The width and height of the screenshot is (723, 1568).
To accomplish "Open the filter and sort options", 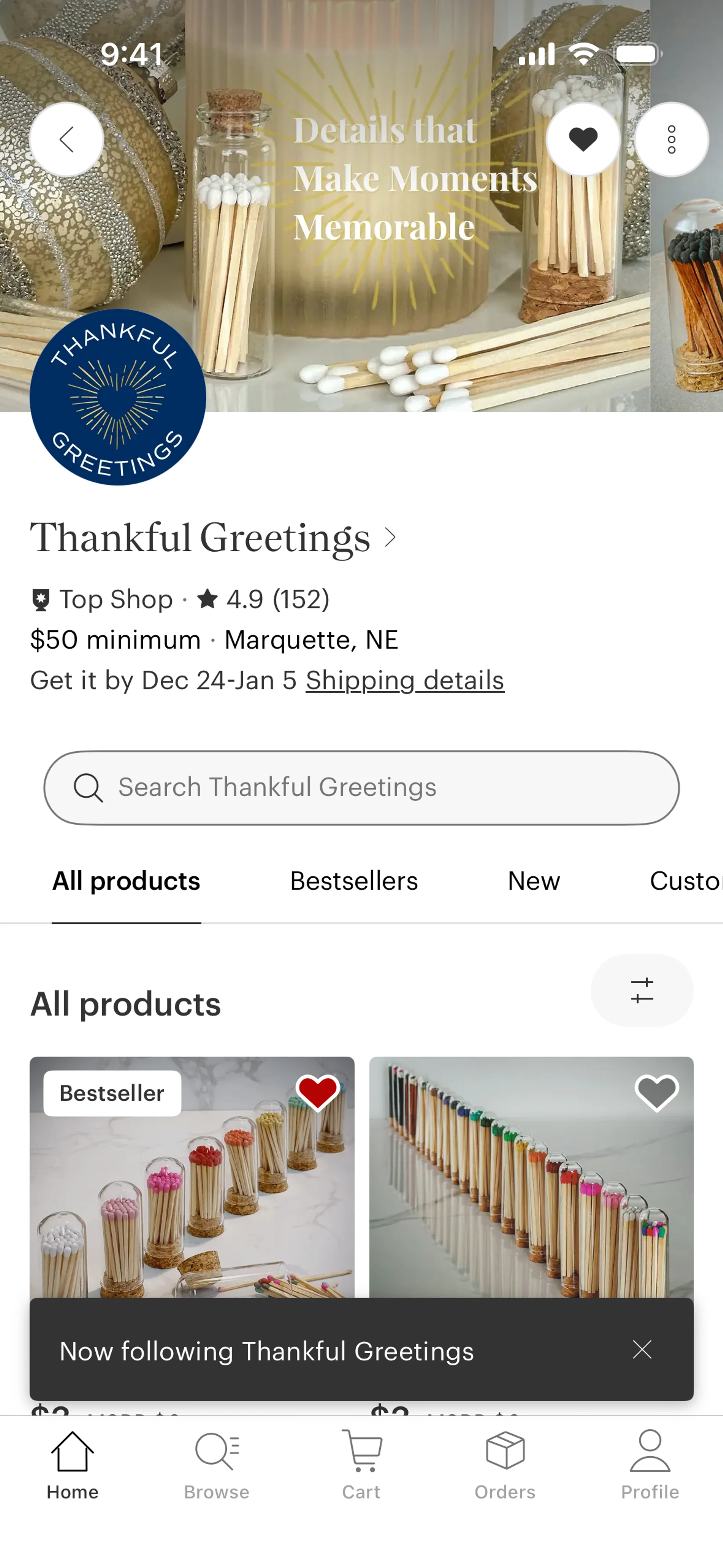I will [x=641, y=990].
